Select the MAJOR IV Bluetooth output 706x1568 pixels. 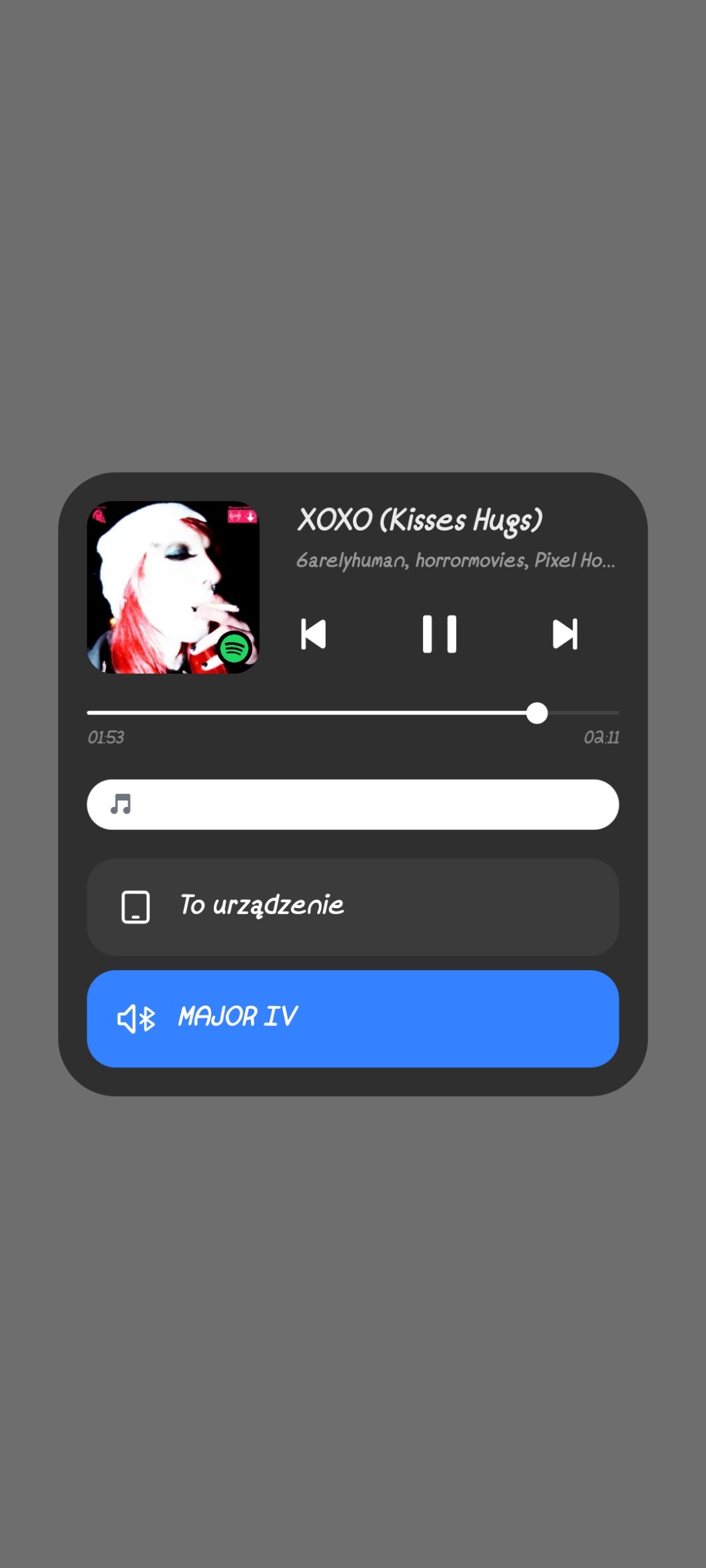pos(353,1018)
